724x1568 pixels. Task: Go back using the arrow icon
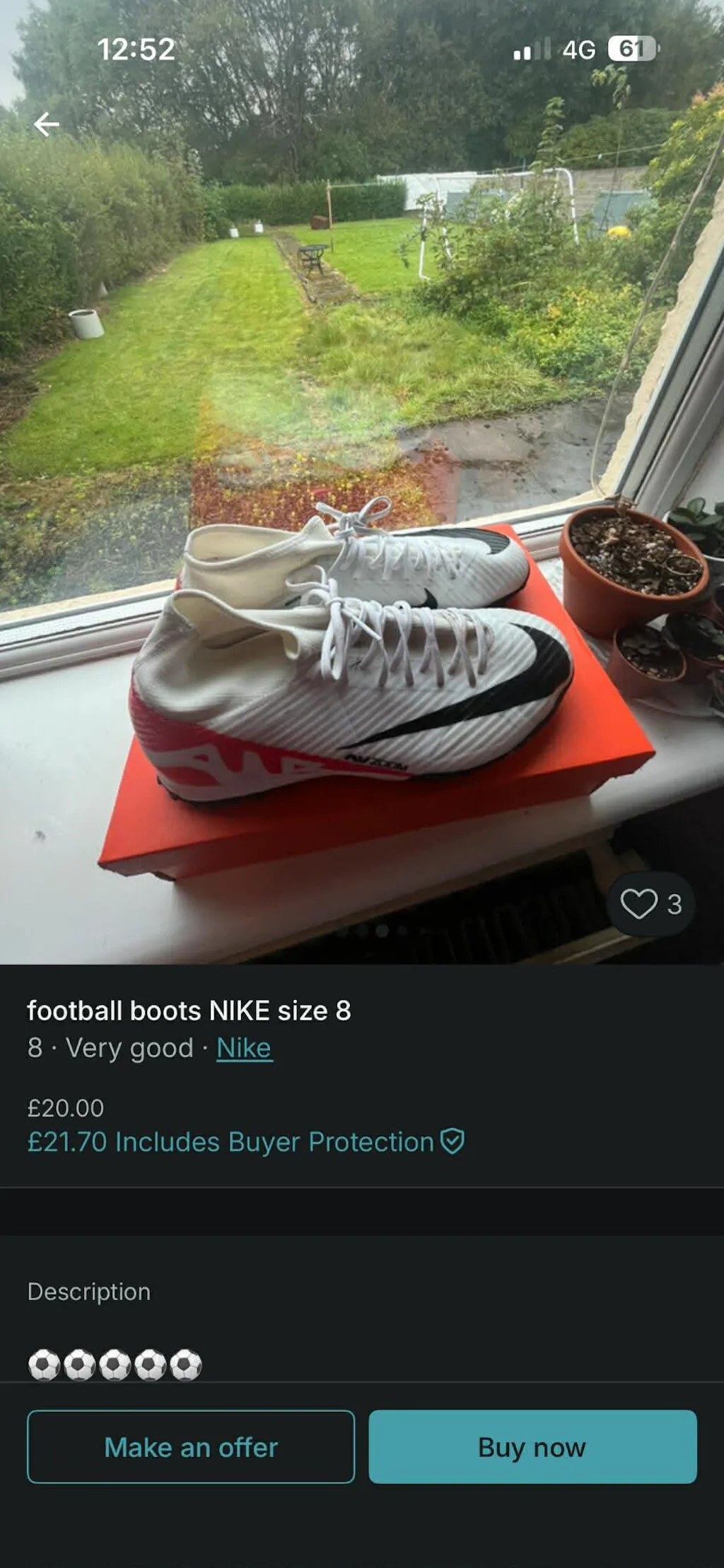coord(47,124)
